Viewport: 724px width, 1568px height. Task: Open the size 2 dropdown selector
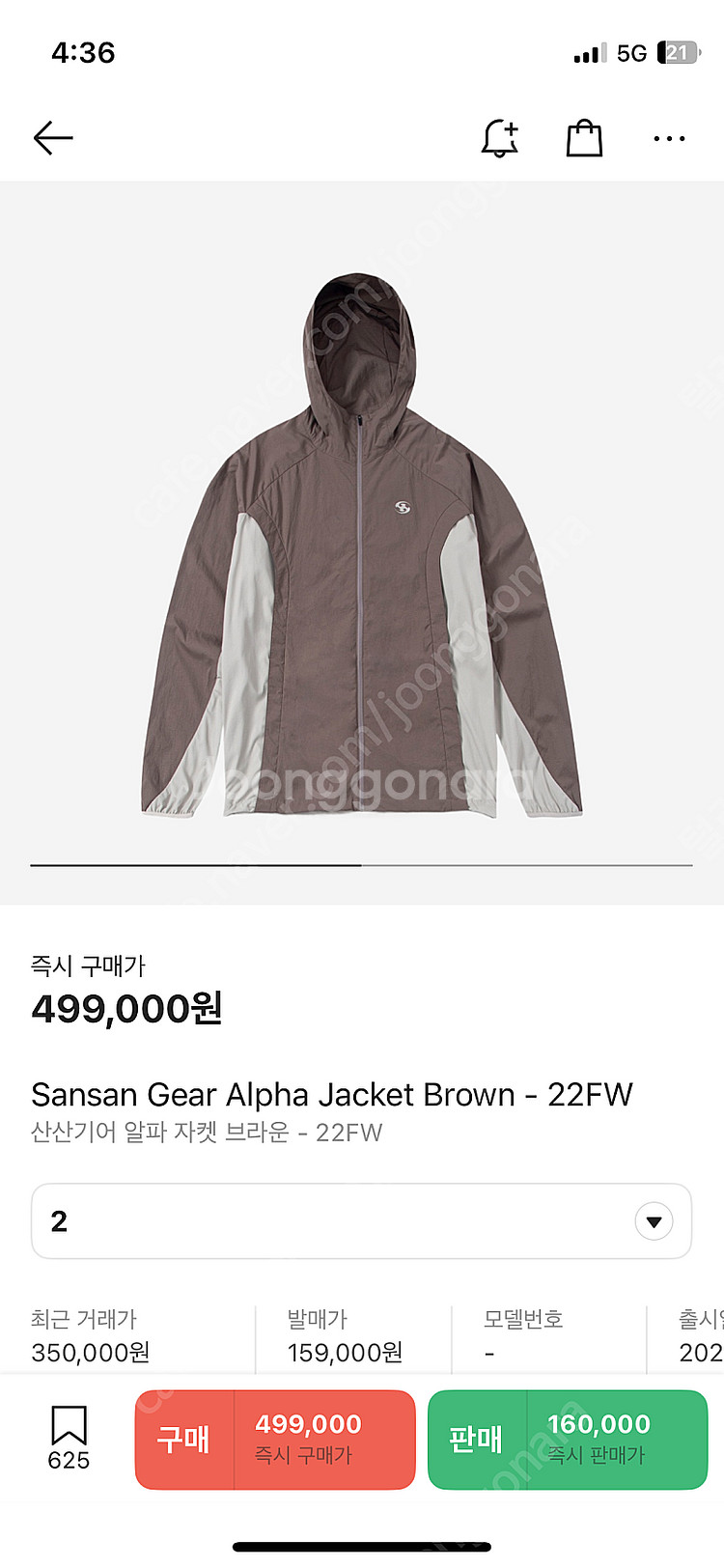[x=361, y=1221]
